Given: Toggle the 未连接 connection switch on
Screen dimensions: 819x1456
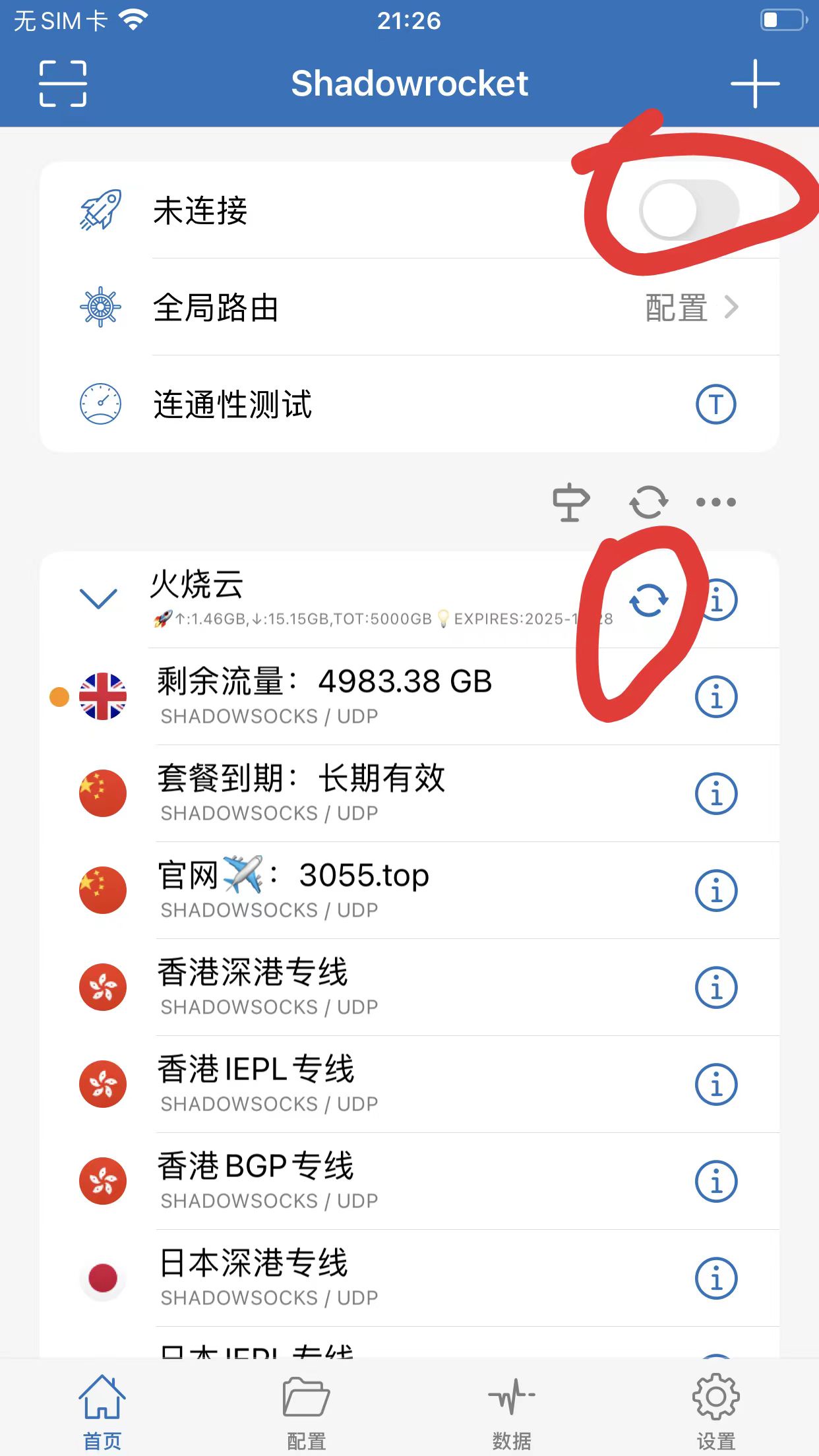Looking at the screenshot, I should click(688, 211).
